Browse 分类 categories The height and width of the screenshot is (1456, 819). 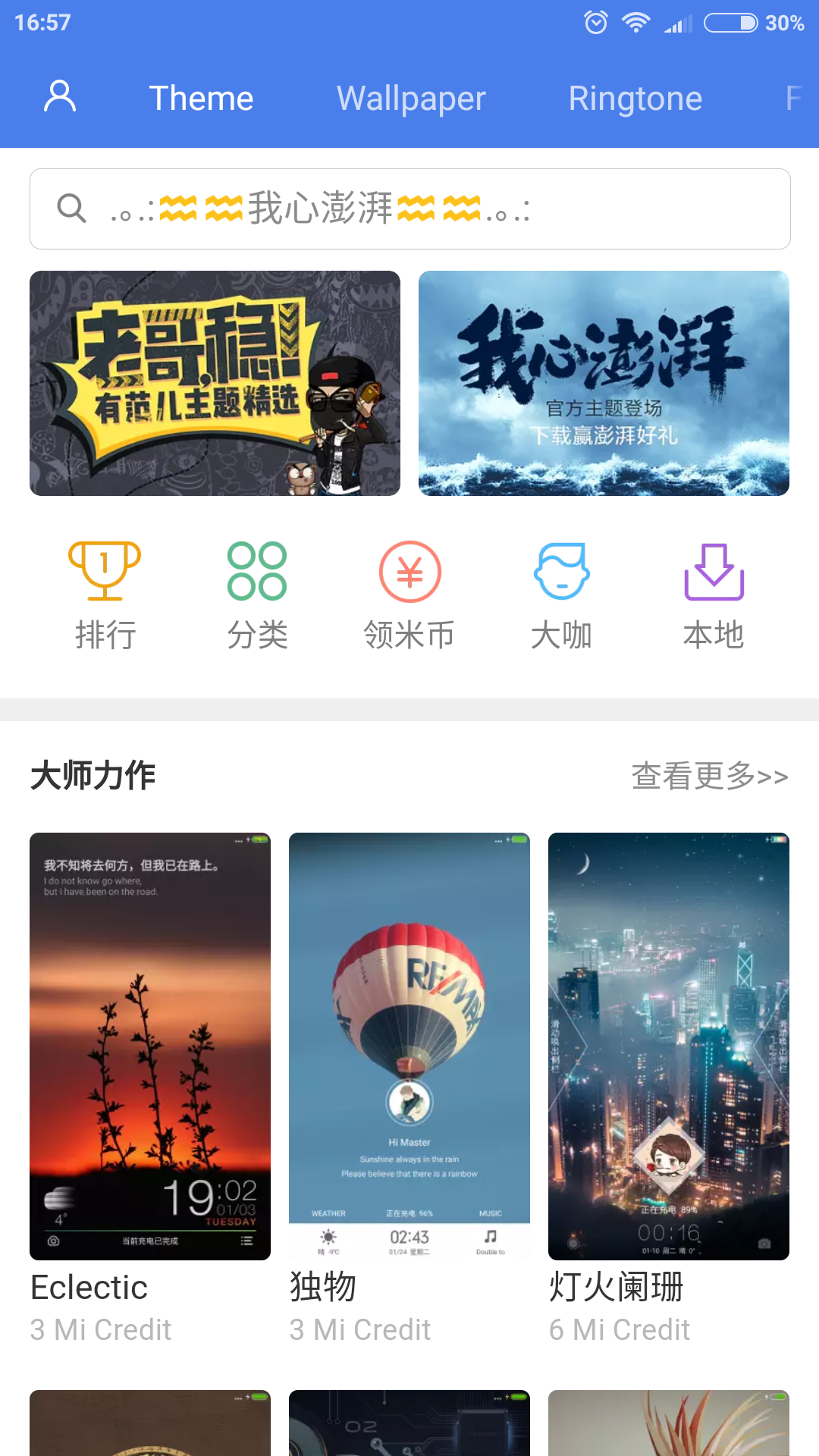(x=257, y=595)
